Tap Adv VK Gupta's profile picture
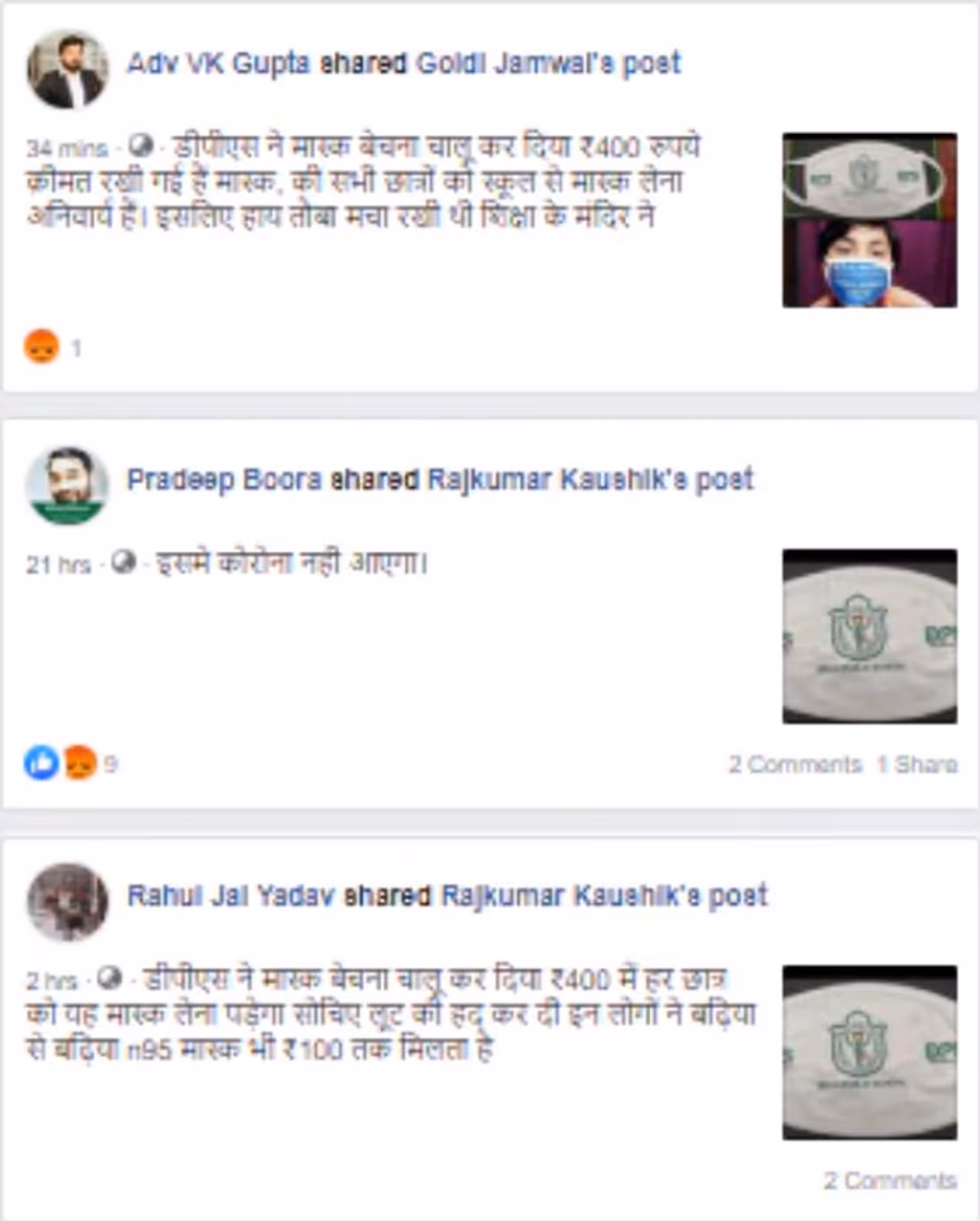This screenshot has height=1221, width=980. coord(67,70)
